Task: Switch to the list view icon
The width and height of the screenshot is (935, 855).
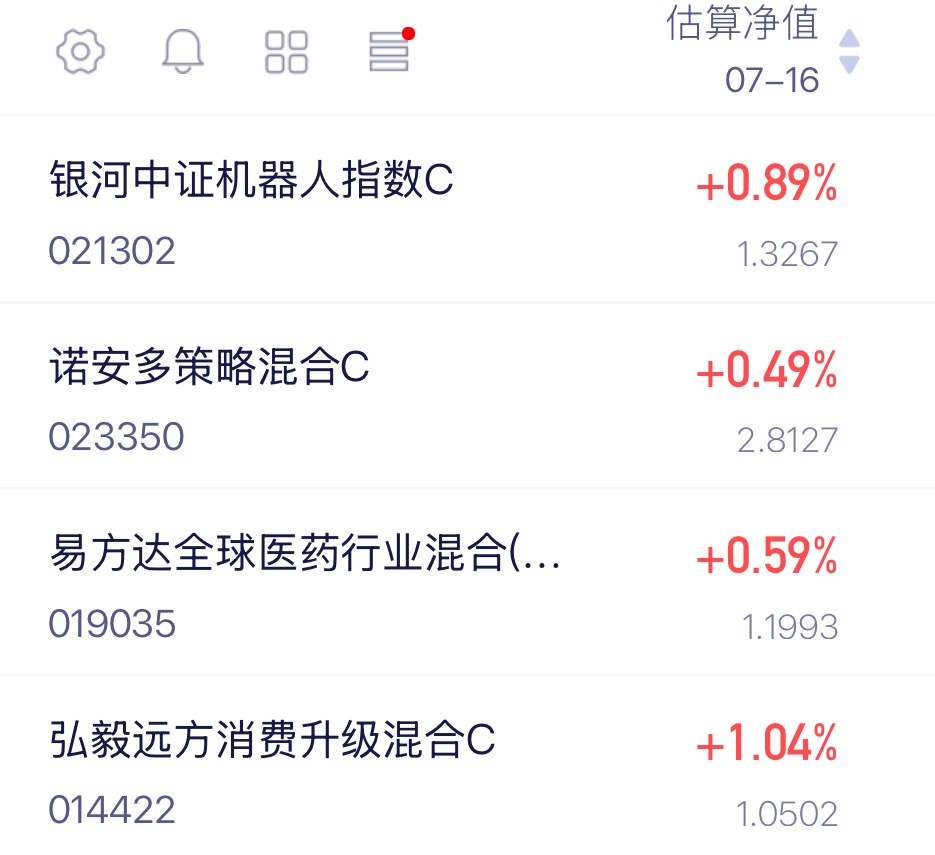Action: 389,52
